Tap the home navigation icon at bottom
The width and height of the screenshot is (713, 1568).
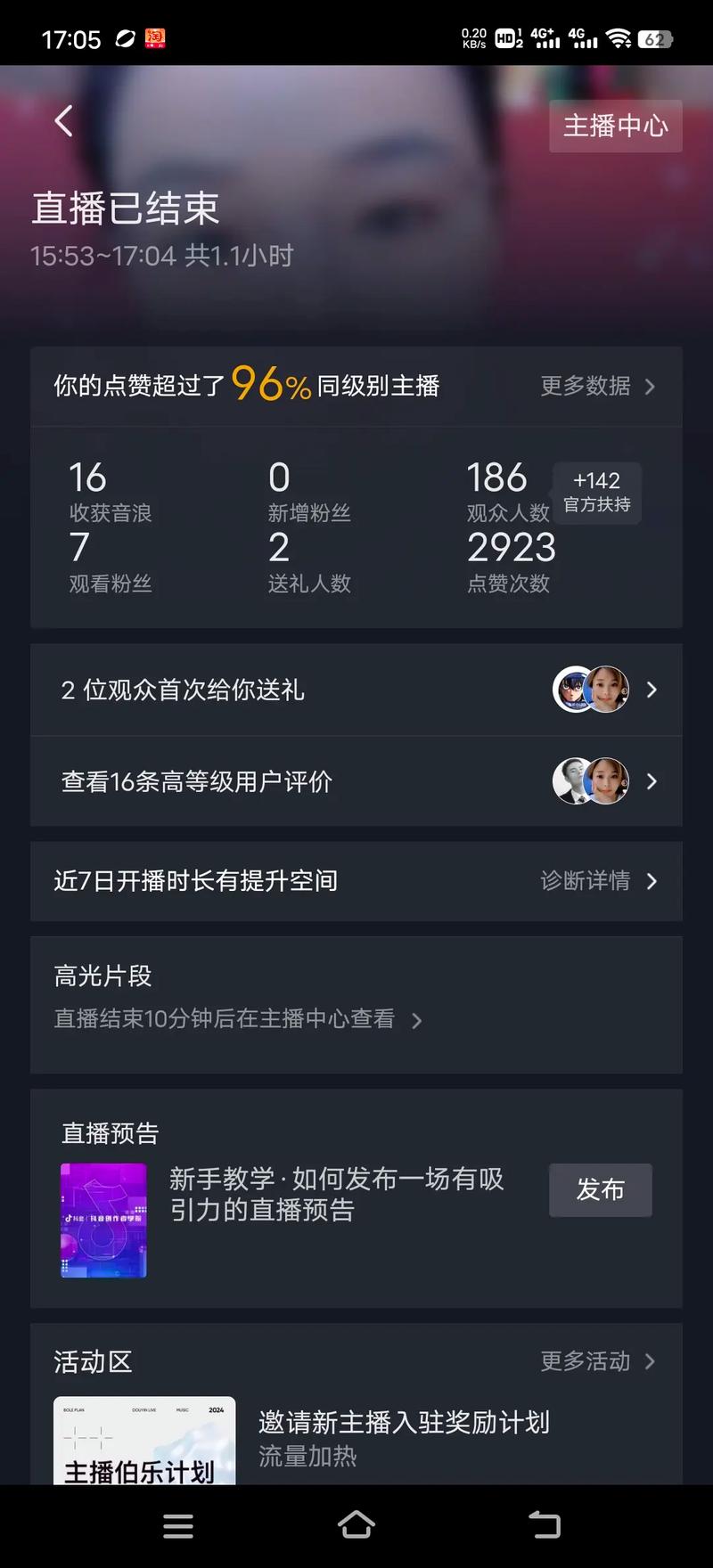pos(356,1526)
